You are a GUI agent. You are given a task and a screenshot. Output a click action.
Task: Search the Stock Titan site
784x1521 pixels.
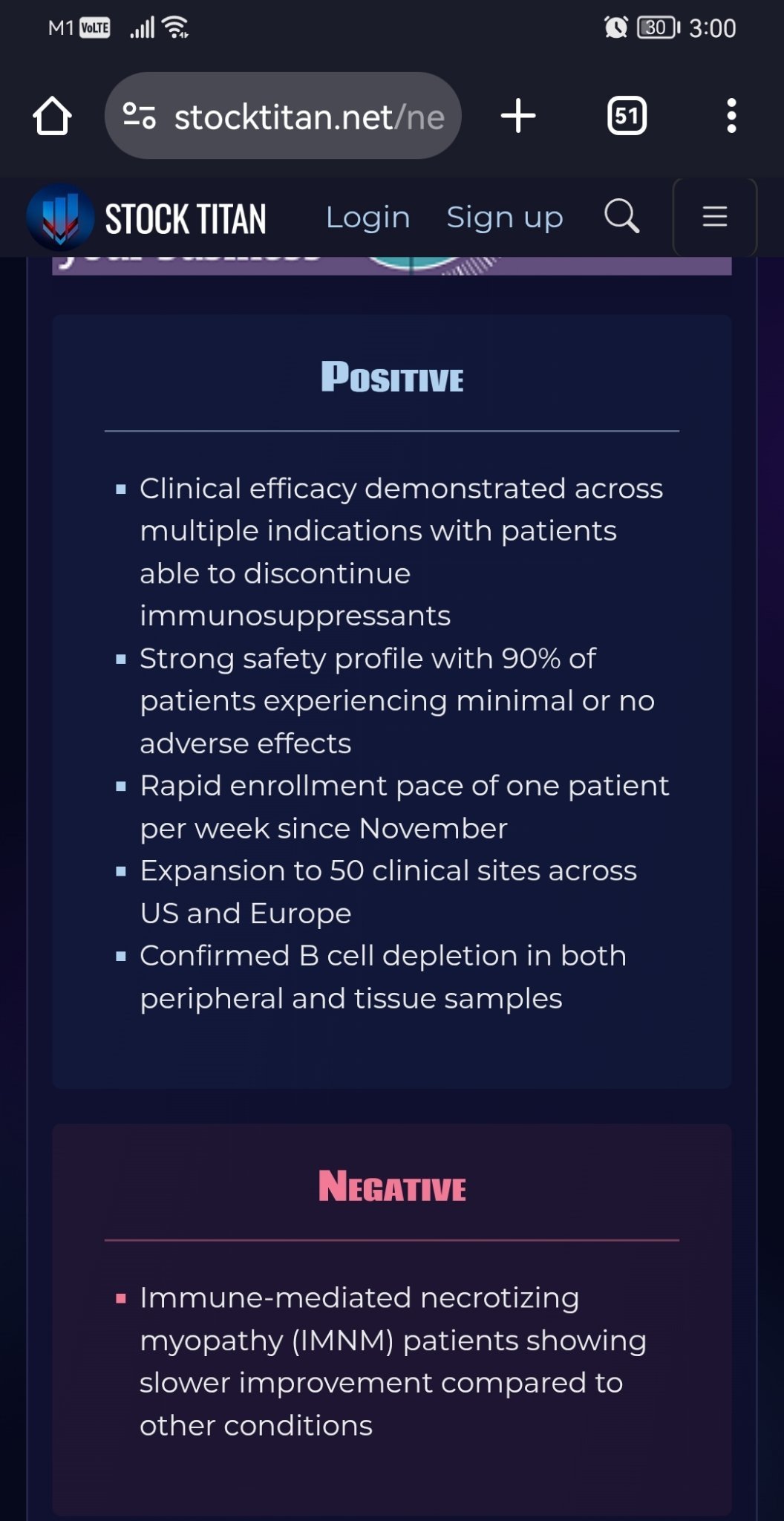point(621,216)
